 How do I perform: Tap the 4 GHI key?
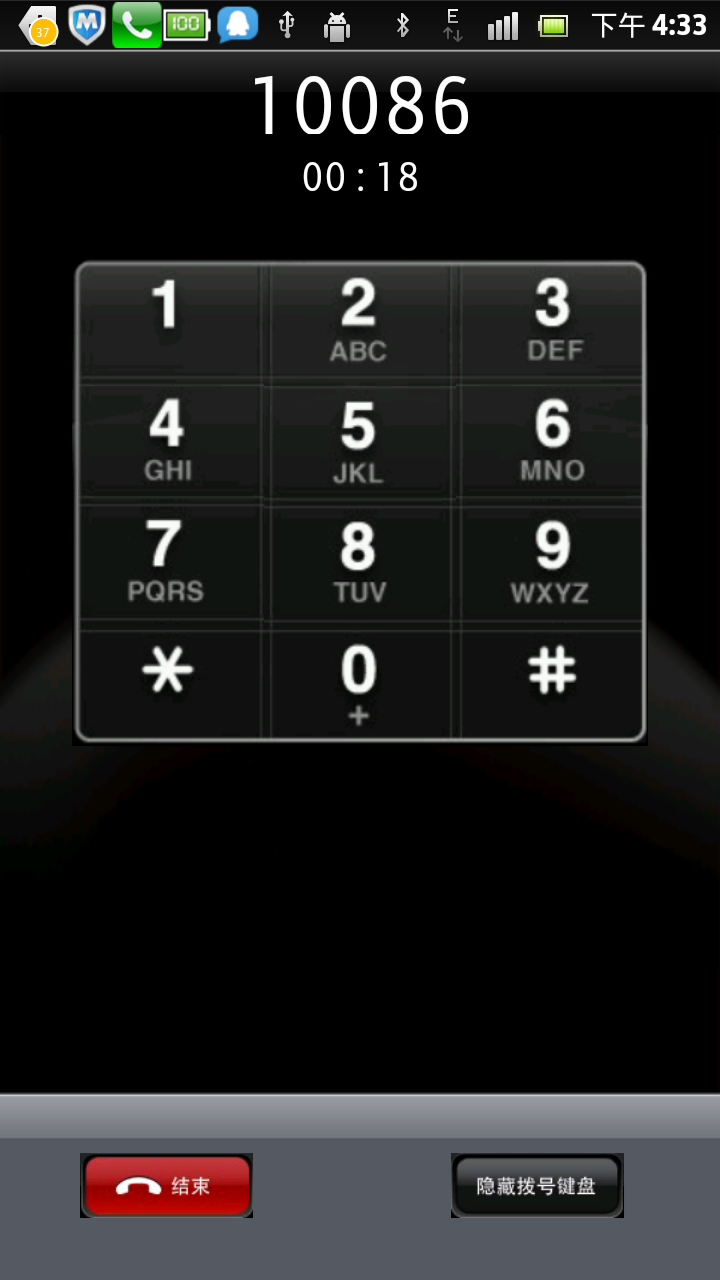pos(167,441)
